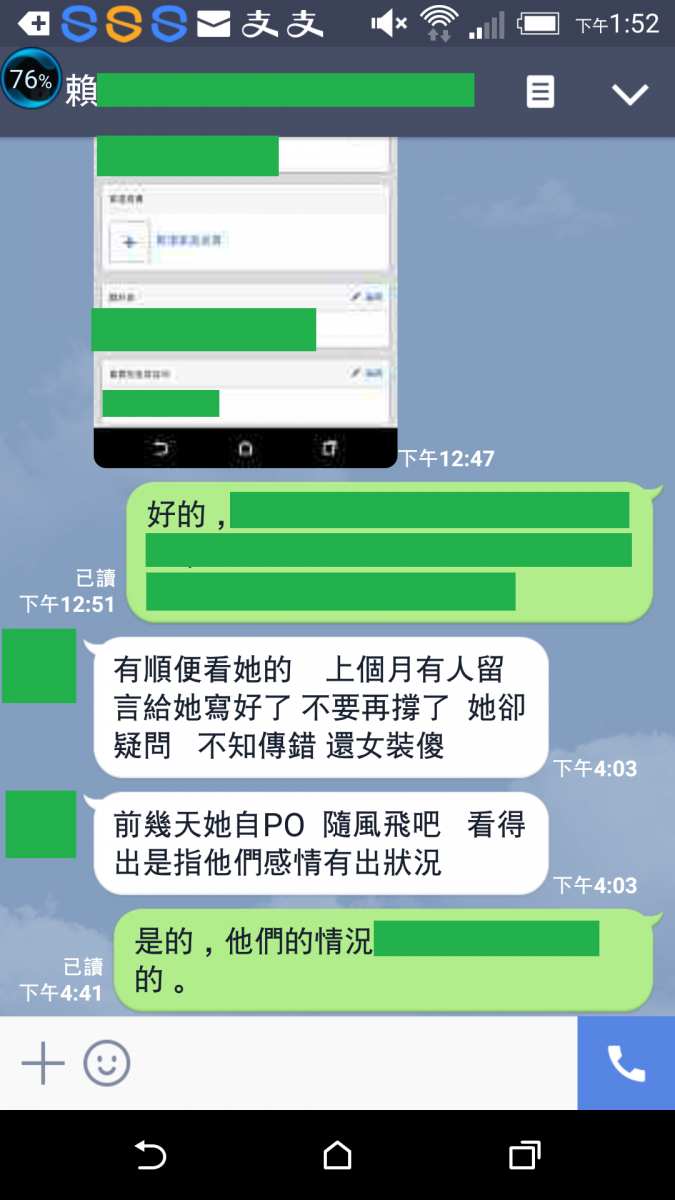Go back with system back button
The width and height of the screenshot is (675, 1200).
(150, 1156)
